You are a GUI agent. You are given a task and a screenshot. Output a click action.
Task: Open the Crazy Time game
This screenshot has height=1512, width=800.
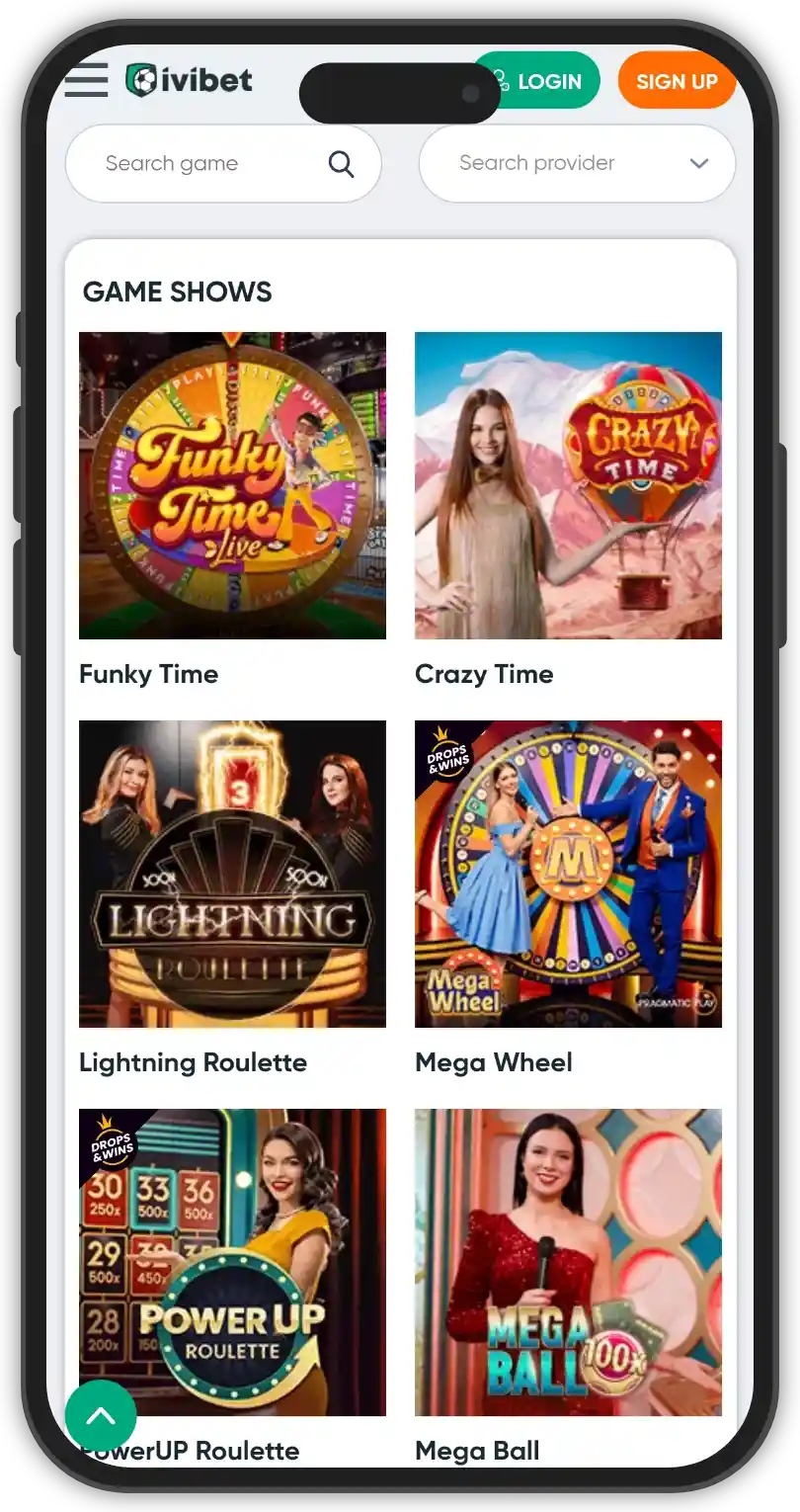568,485
